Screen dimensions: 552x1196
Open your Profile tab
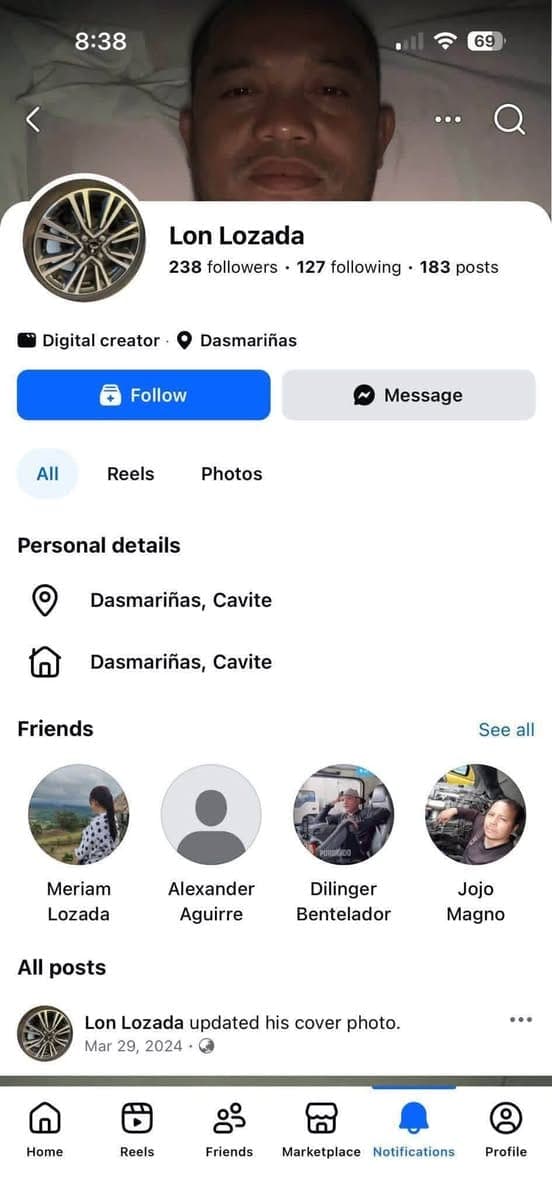(505, 1130)
